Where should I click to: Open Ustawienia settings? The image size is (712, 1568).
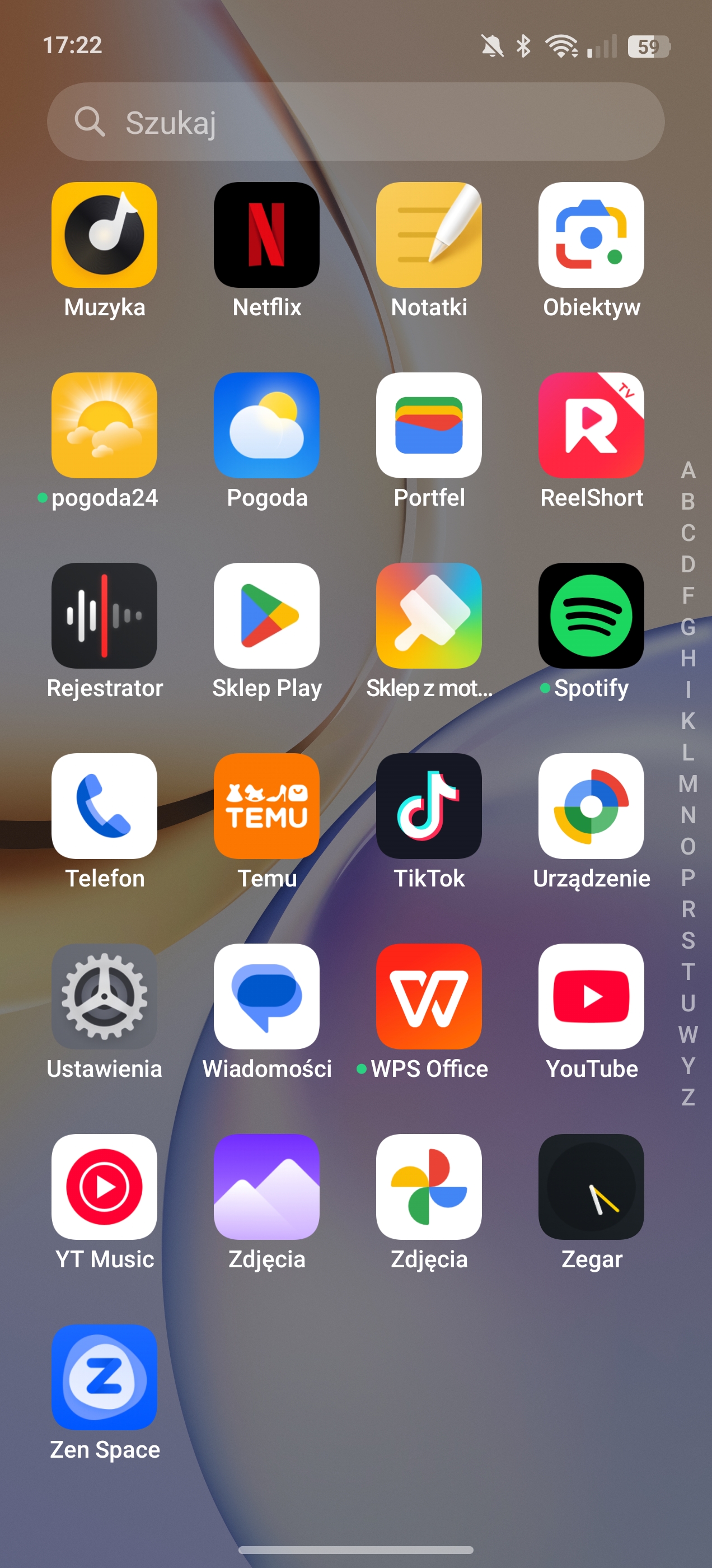[104, 997]
